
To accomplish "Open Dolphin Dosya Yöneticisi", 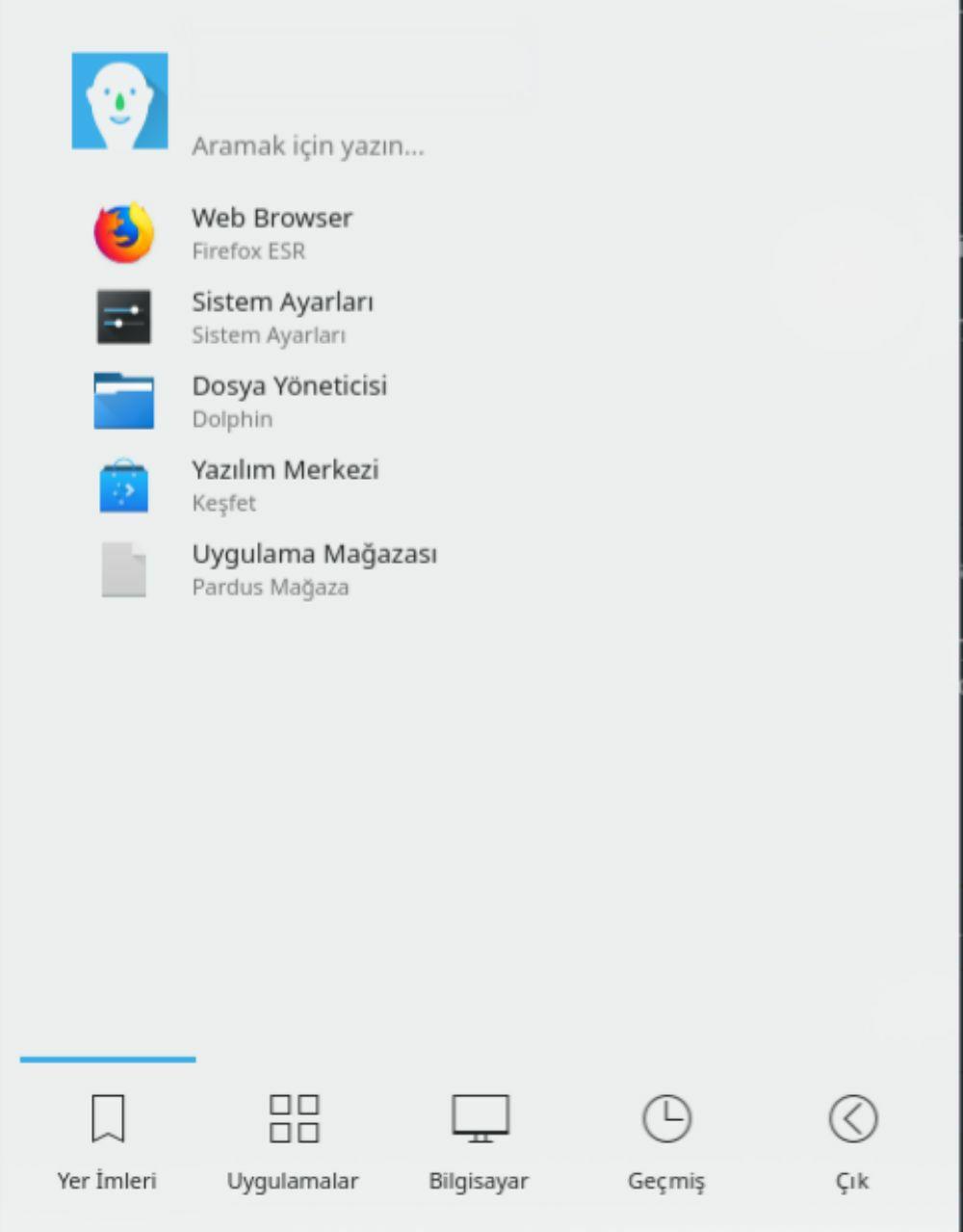I will tap(288, 401).
